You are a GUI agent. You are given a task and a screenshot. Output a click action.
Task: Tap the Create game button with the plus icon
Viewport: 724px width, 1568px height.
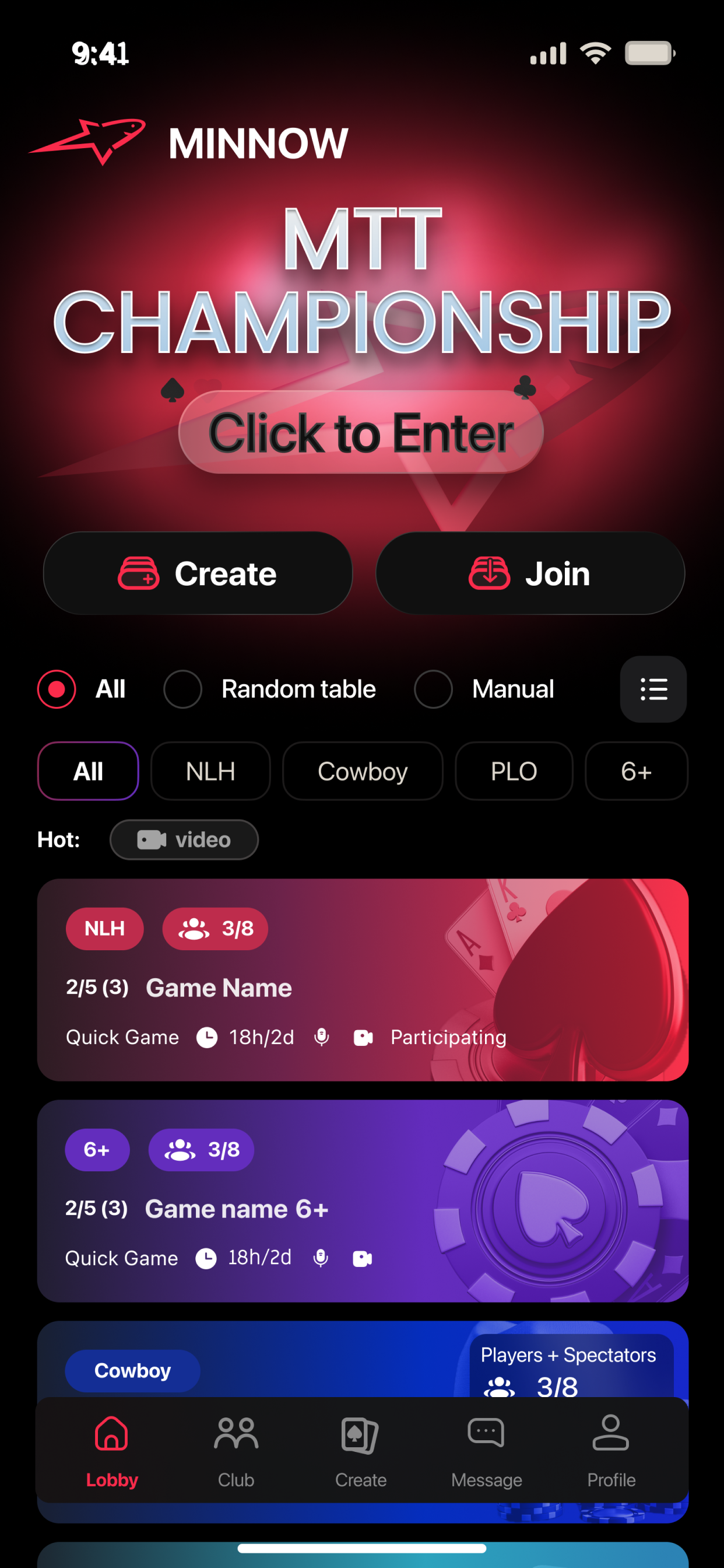tap(198, 573)
